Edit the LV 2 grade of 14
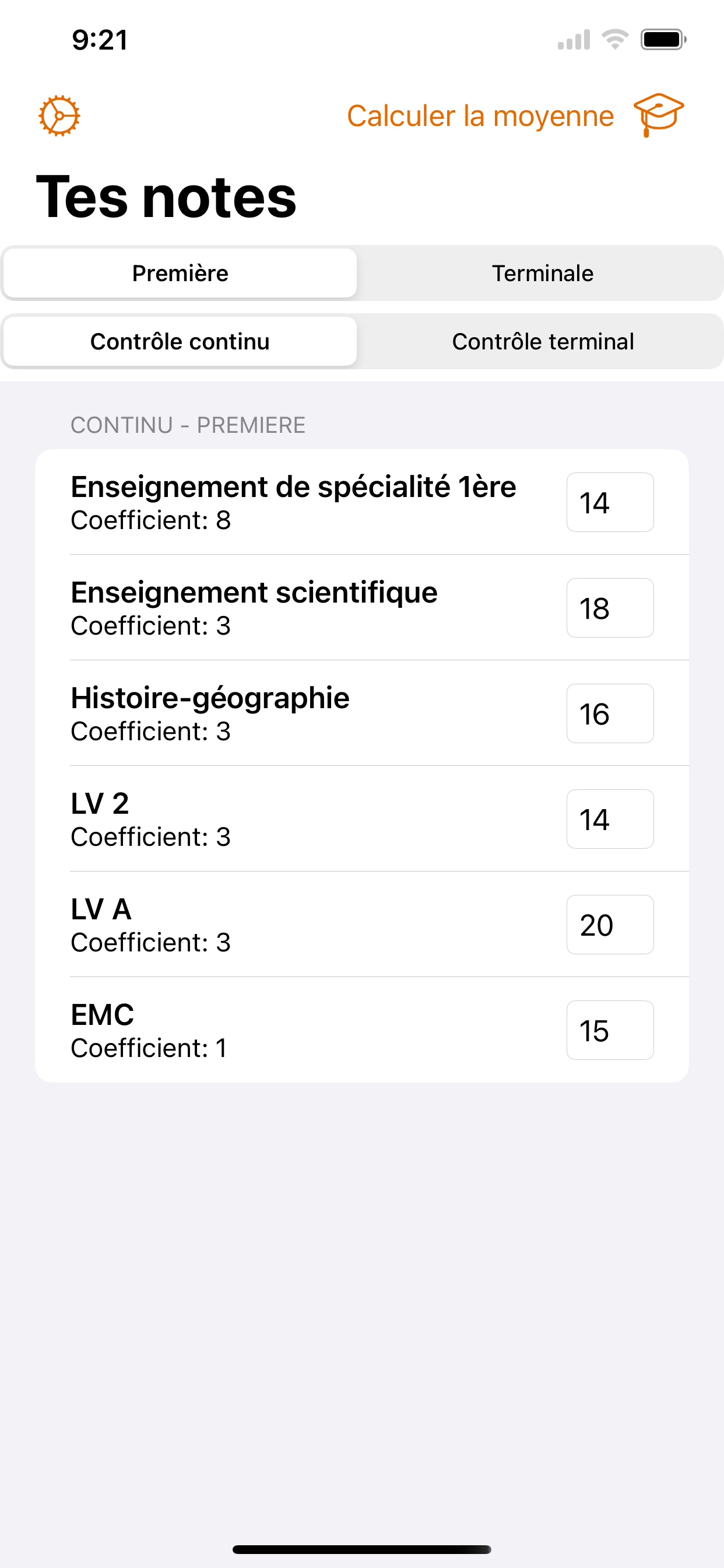This screenshot has width=724, height=1568. tap(610, 818)
